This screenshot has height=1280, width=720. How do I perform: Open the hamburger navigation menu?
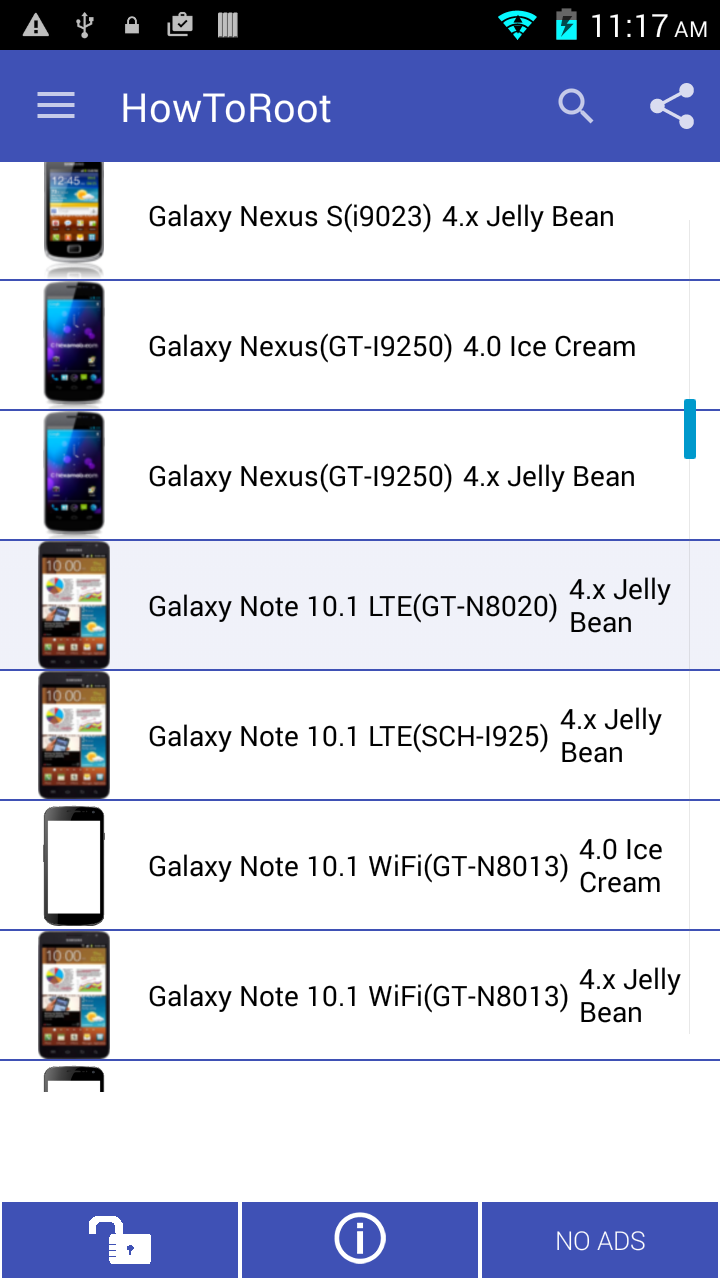56,106
